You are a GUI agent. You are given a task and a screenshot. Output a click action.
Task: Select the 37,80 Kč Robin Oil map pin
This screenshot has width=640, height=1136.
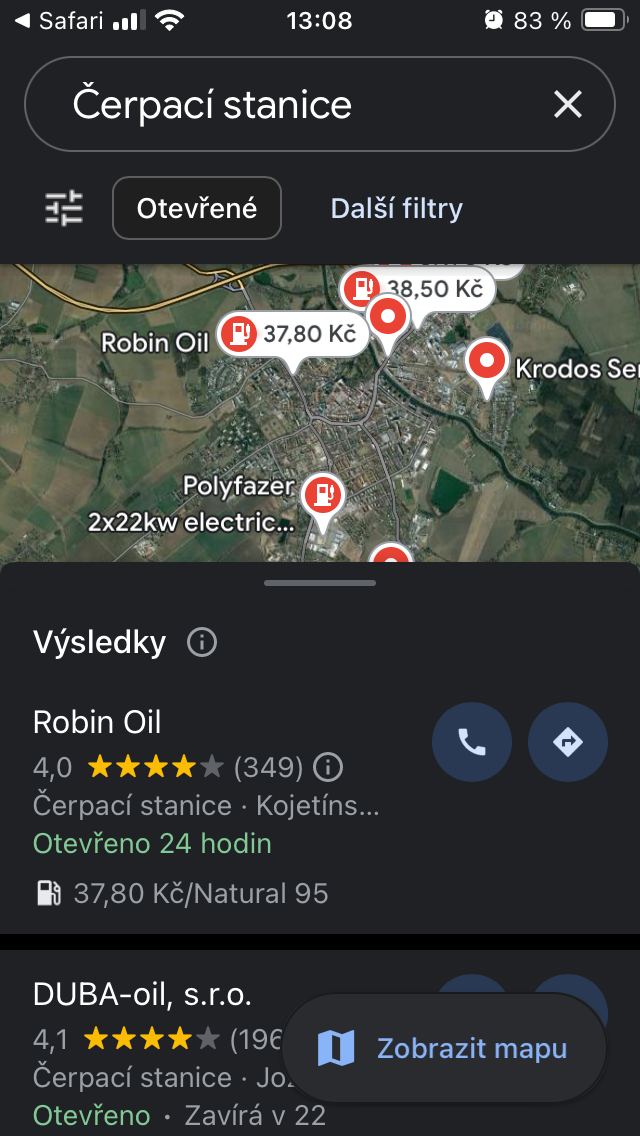(290, 334)
